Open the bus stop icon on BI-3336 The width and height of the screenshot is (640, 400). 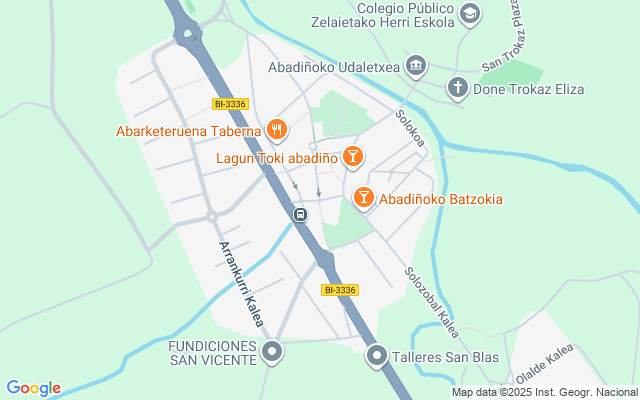pyautogui.click(x=300, y=214)
